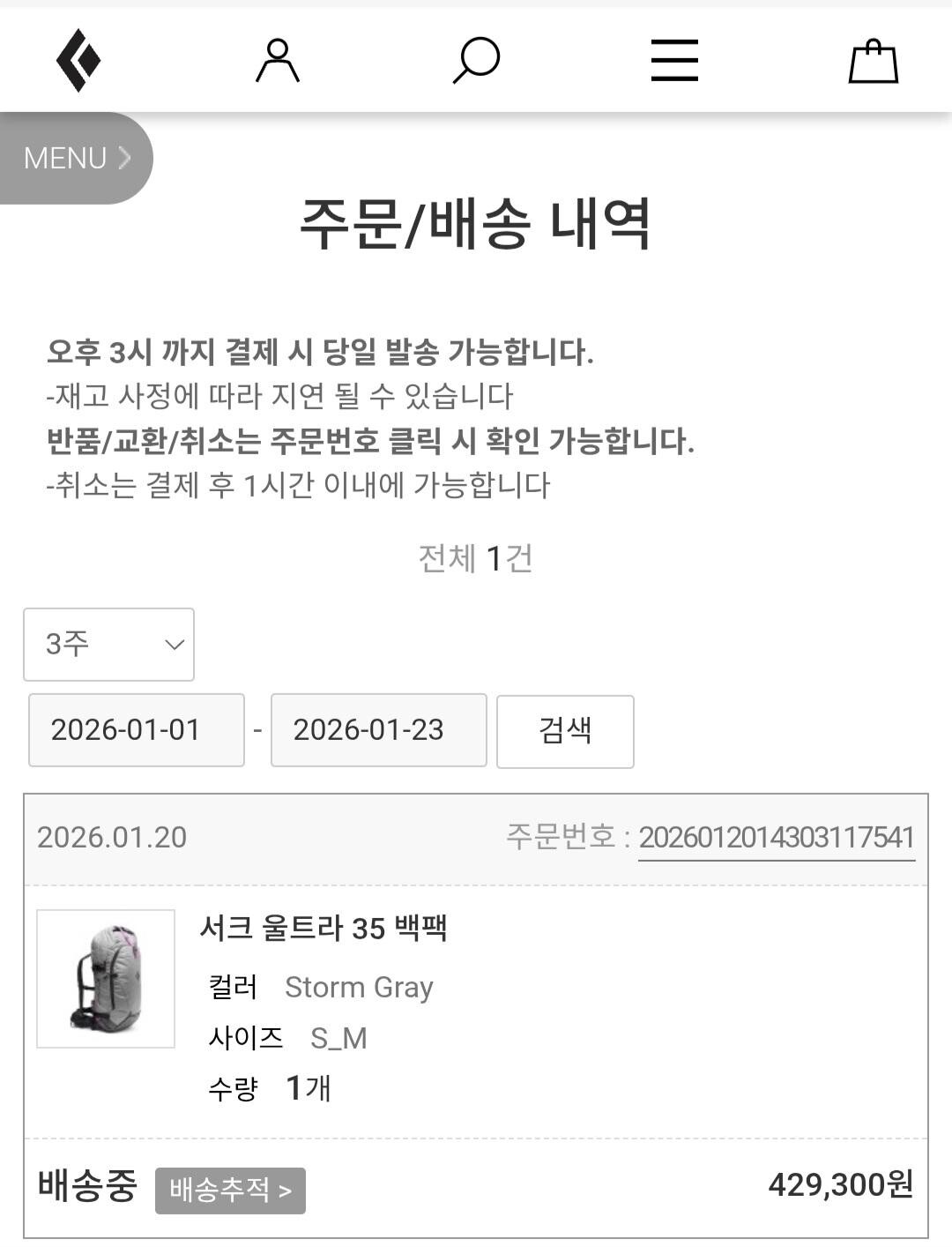Tap the 검색 button
952x1247 pixels.
coord(565,731)
